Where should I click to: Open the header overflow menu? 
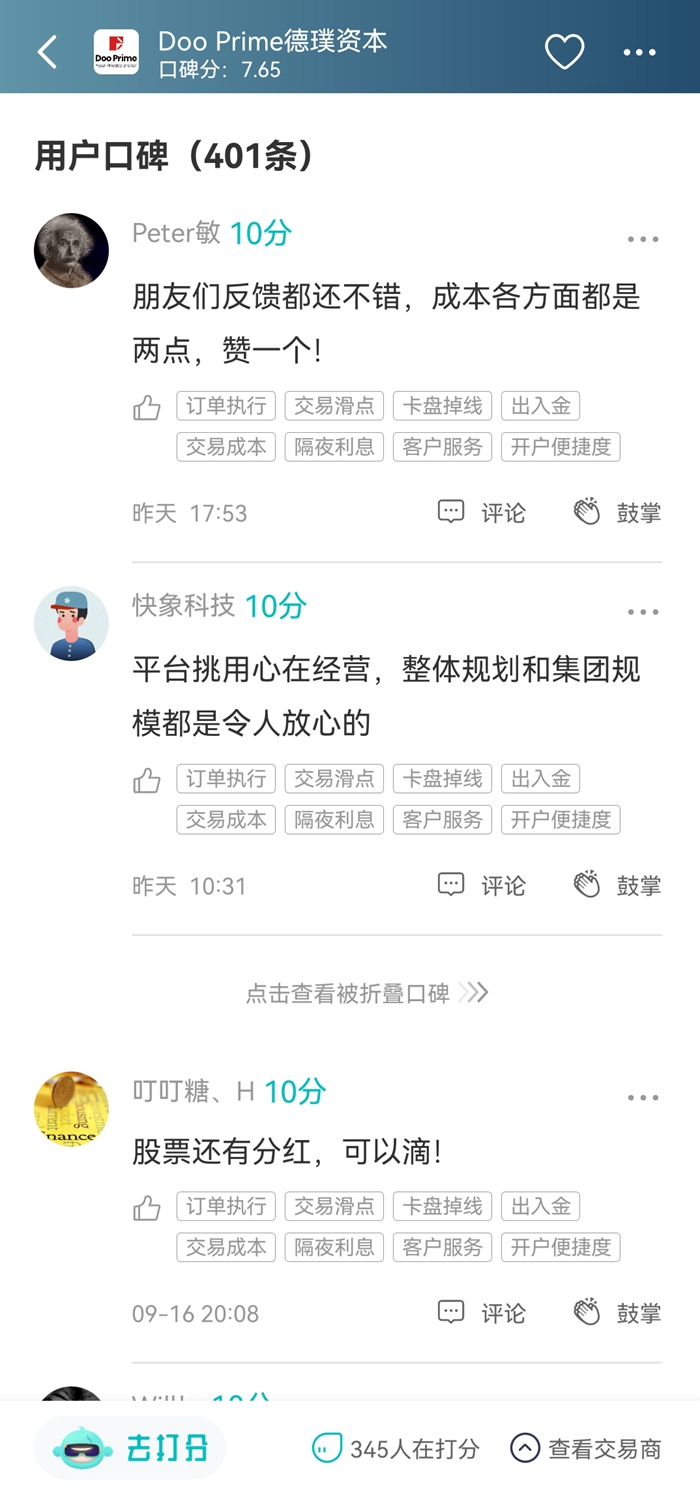pos(640,52)
